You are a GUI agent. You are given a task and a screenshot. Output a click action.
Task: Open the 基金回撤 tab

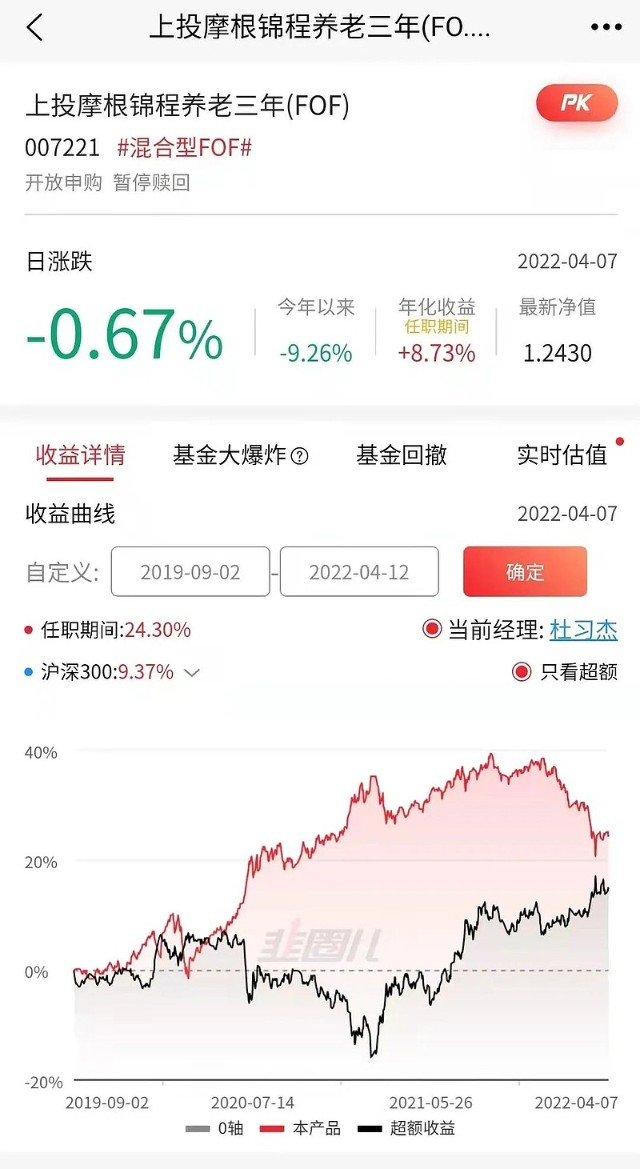tap(402, 455)
